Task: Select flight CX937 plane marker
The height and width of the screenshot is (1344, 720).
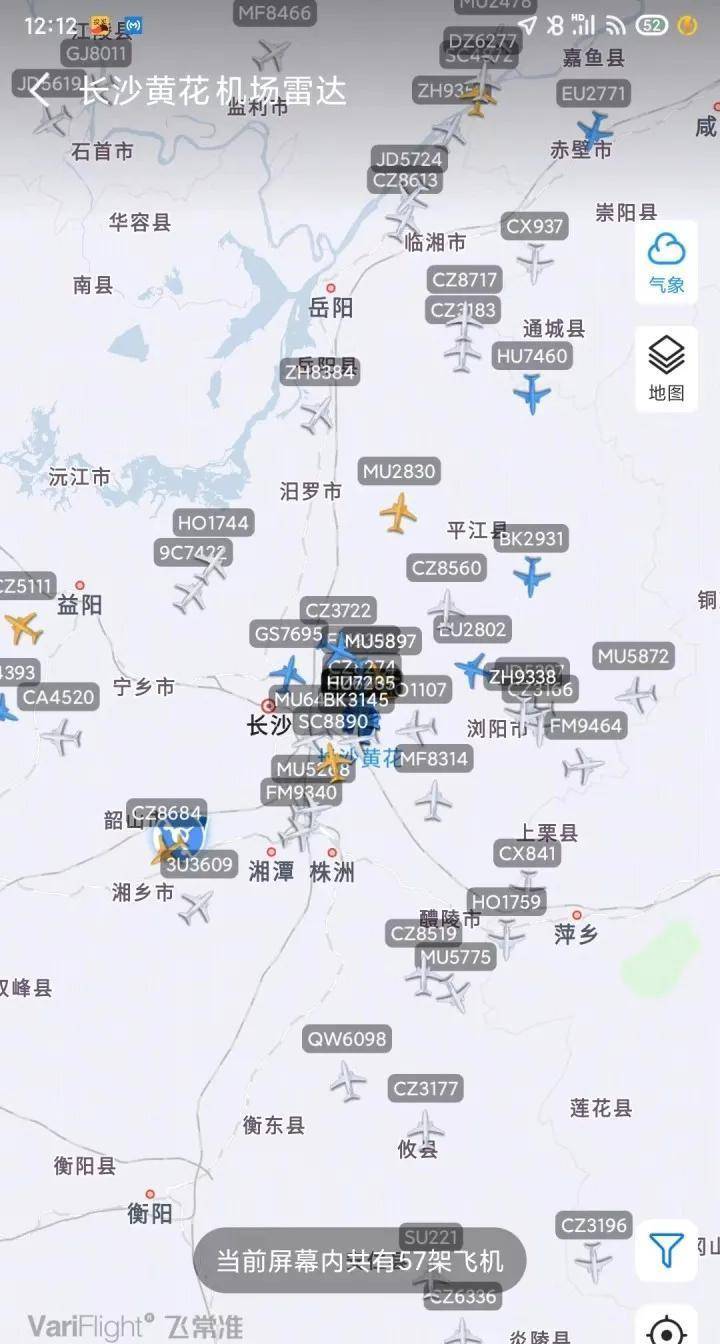Action: [x=536, y=262]
